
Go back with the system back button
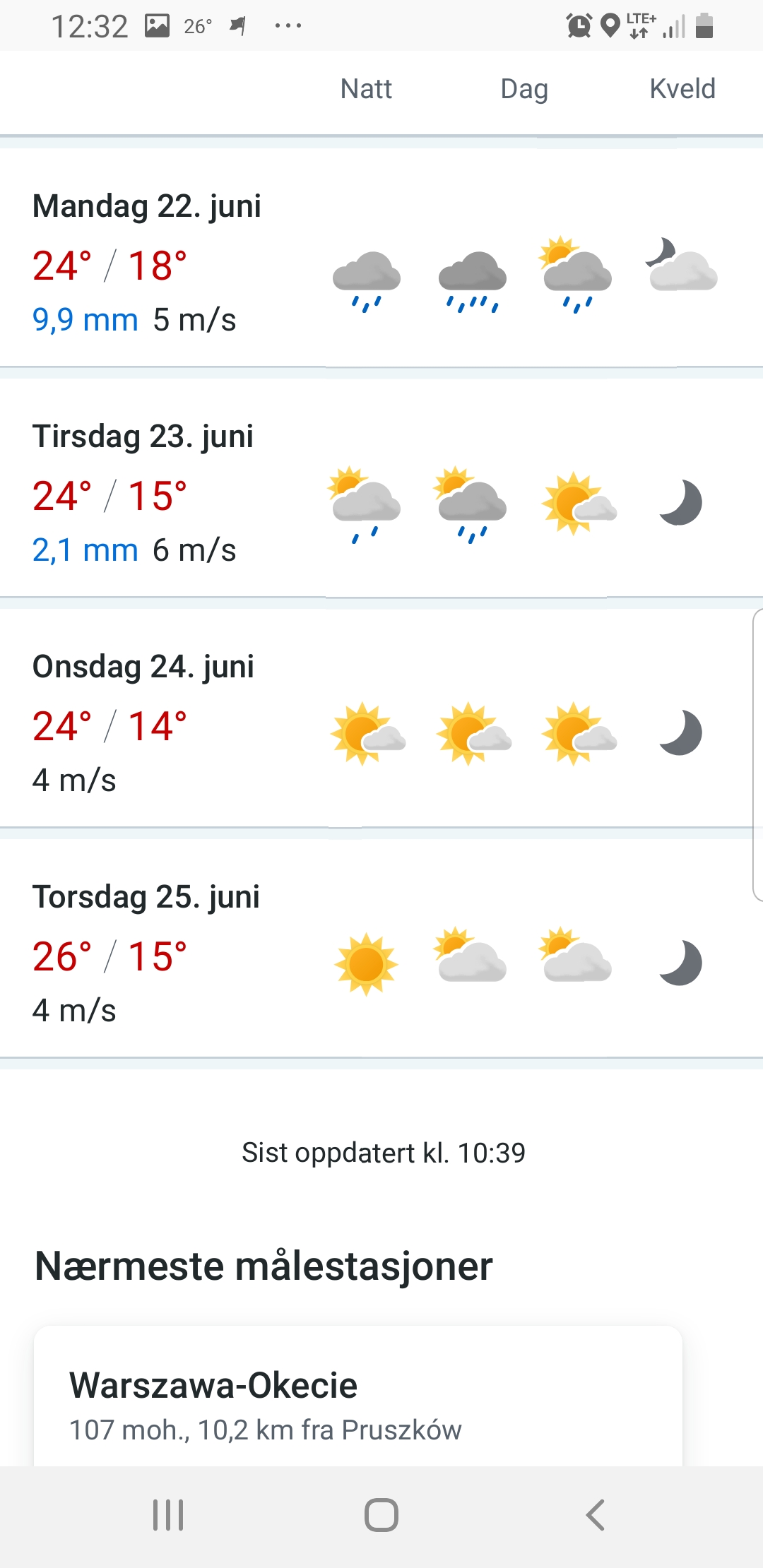pyautogui.click(x=595, y=1515)
